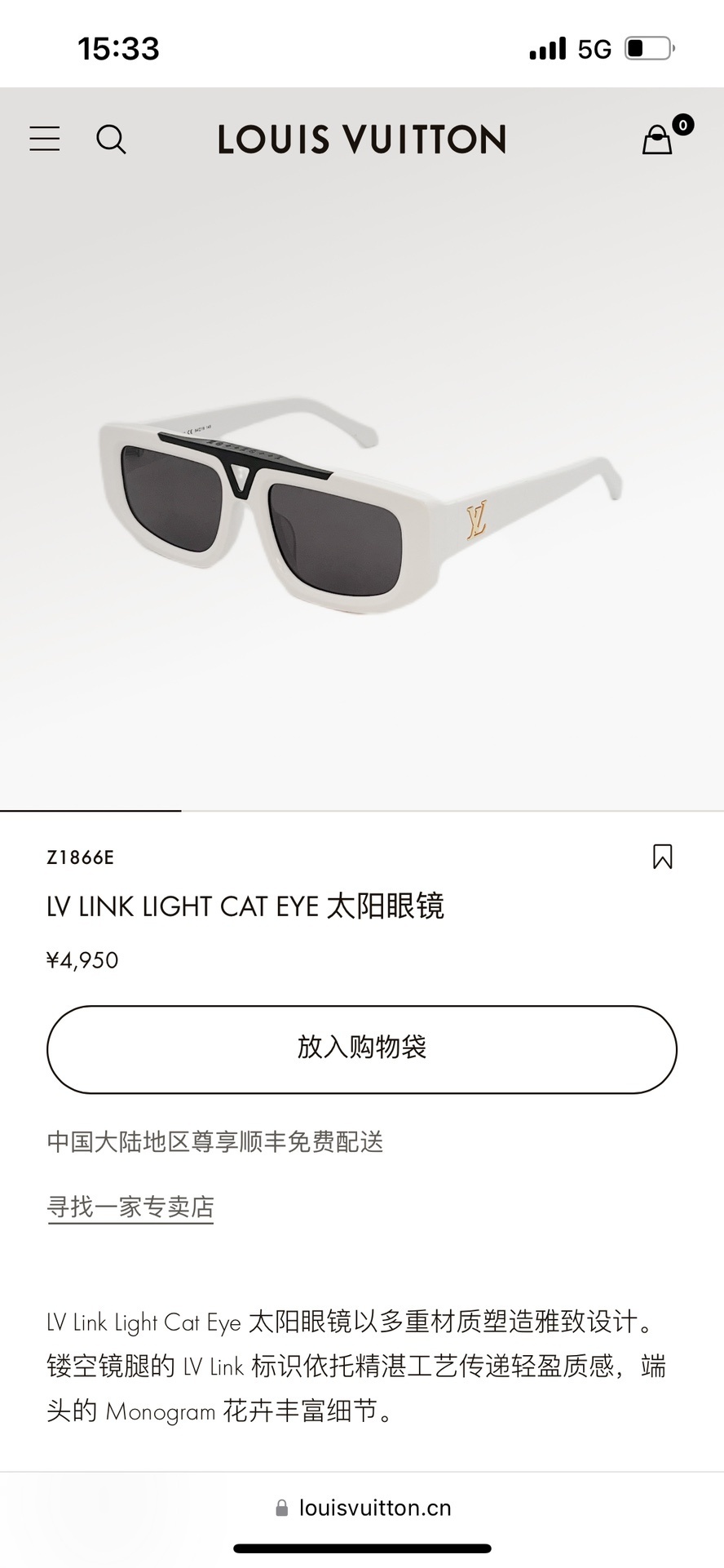Tap 放入购物袋 to add to bag
This screenshot has height=1568, width=724.
tap(362, 1049)
